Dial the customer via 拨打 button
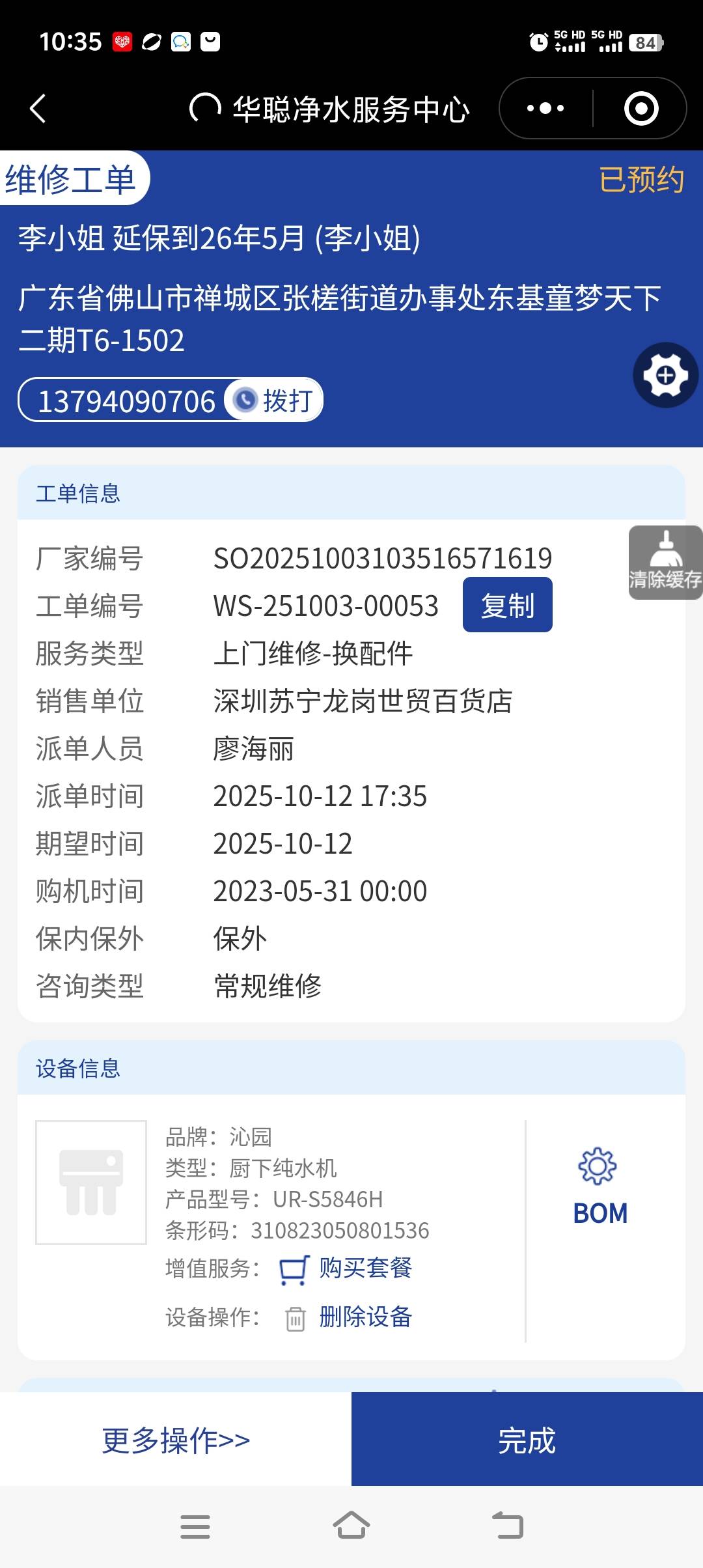Viewport: 703px width, 1568px height. (x=274, y=400)
